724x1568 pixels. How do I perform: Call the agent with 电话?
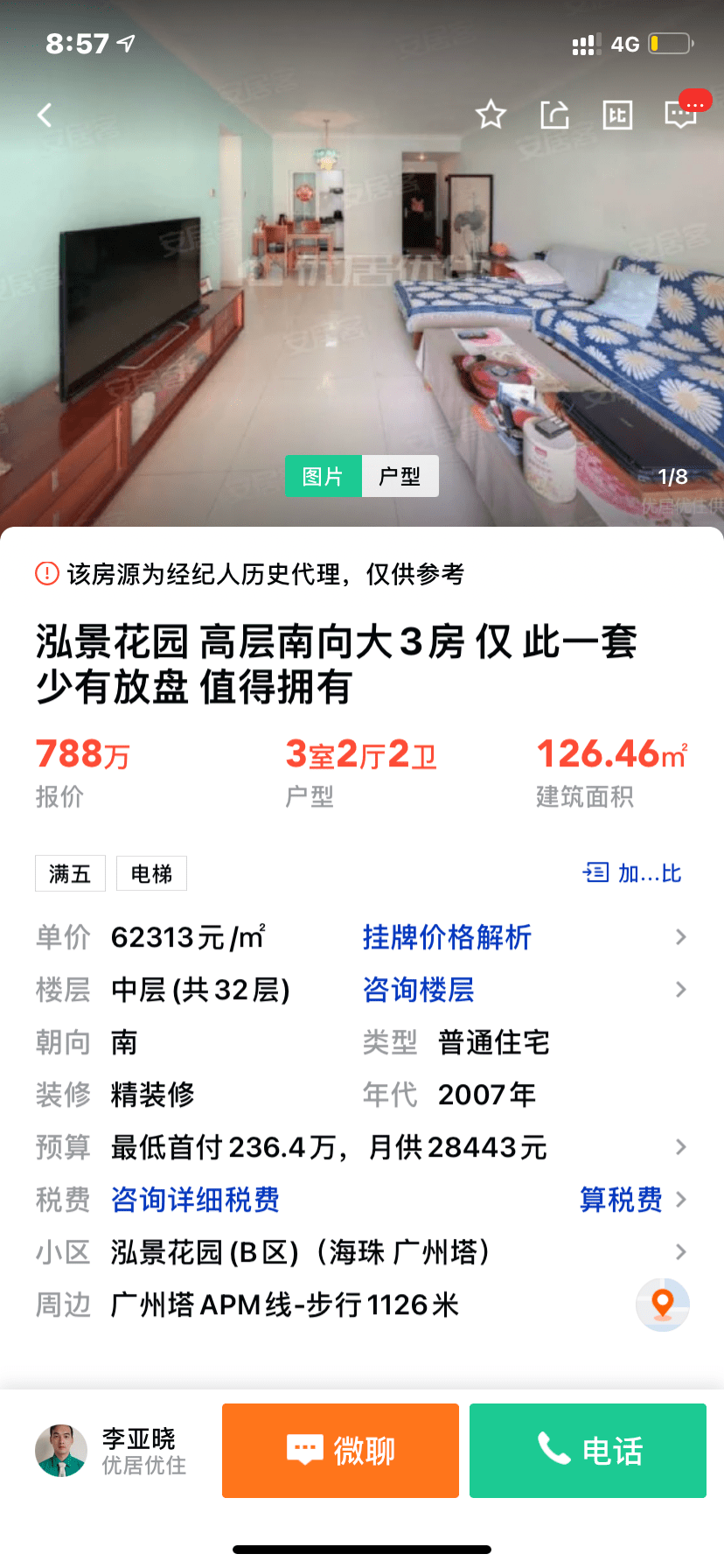tap(588, 1451)
